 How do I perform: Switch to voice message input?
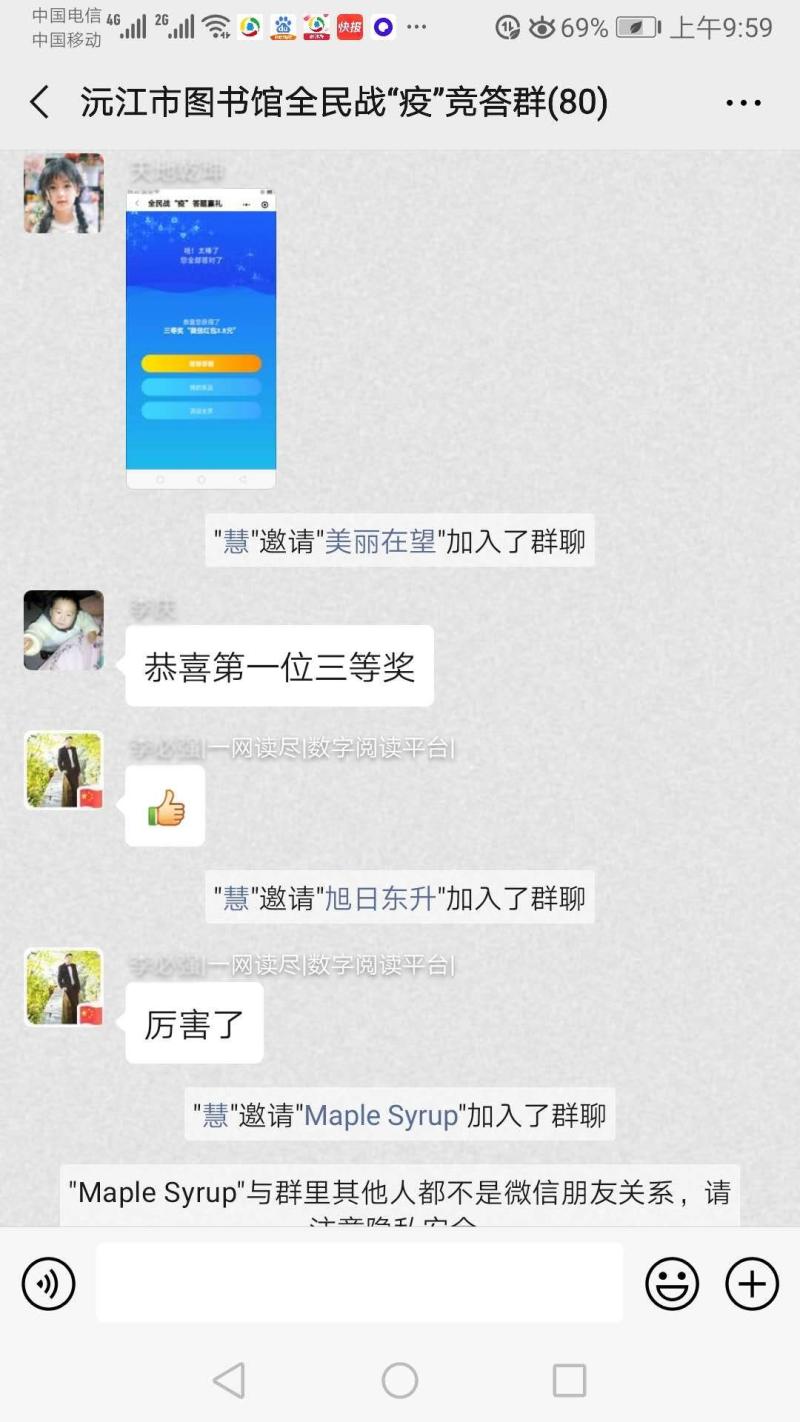(x=48, y=1283)
